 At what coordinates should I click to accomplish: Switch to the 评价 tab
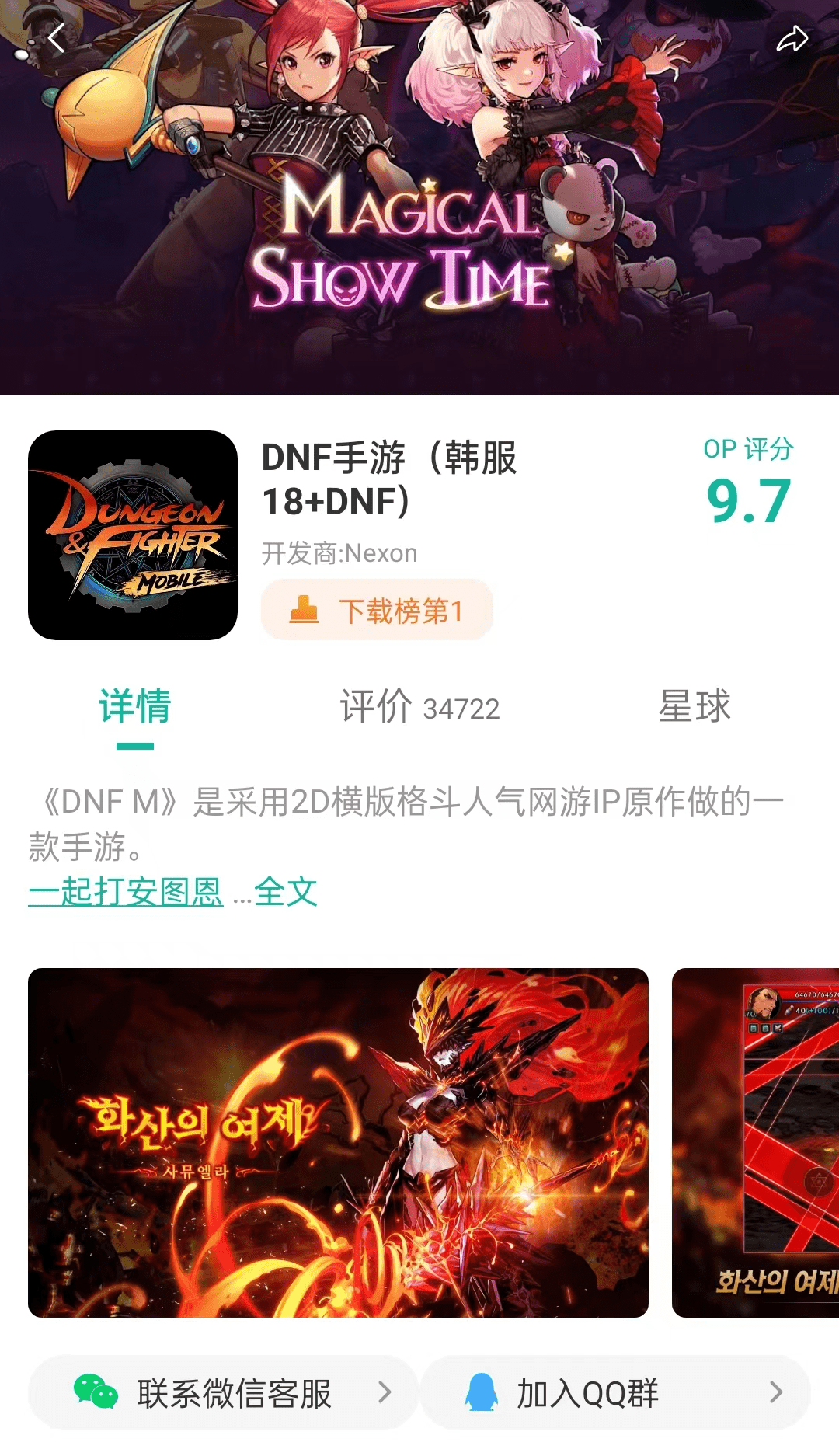point(419,707)
